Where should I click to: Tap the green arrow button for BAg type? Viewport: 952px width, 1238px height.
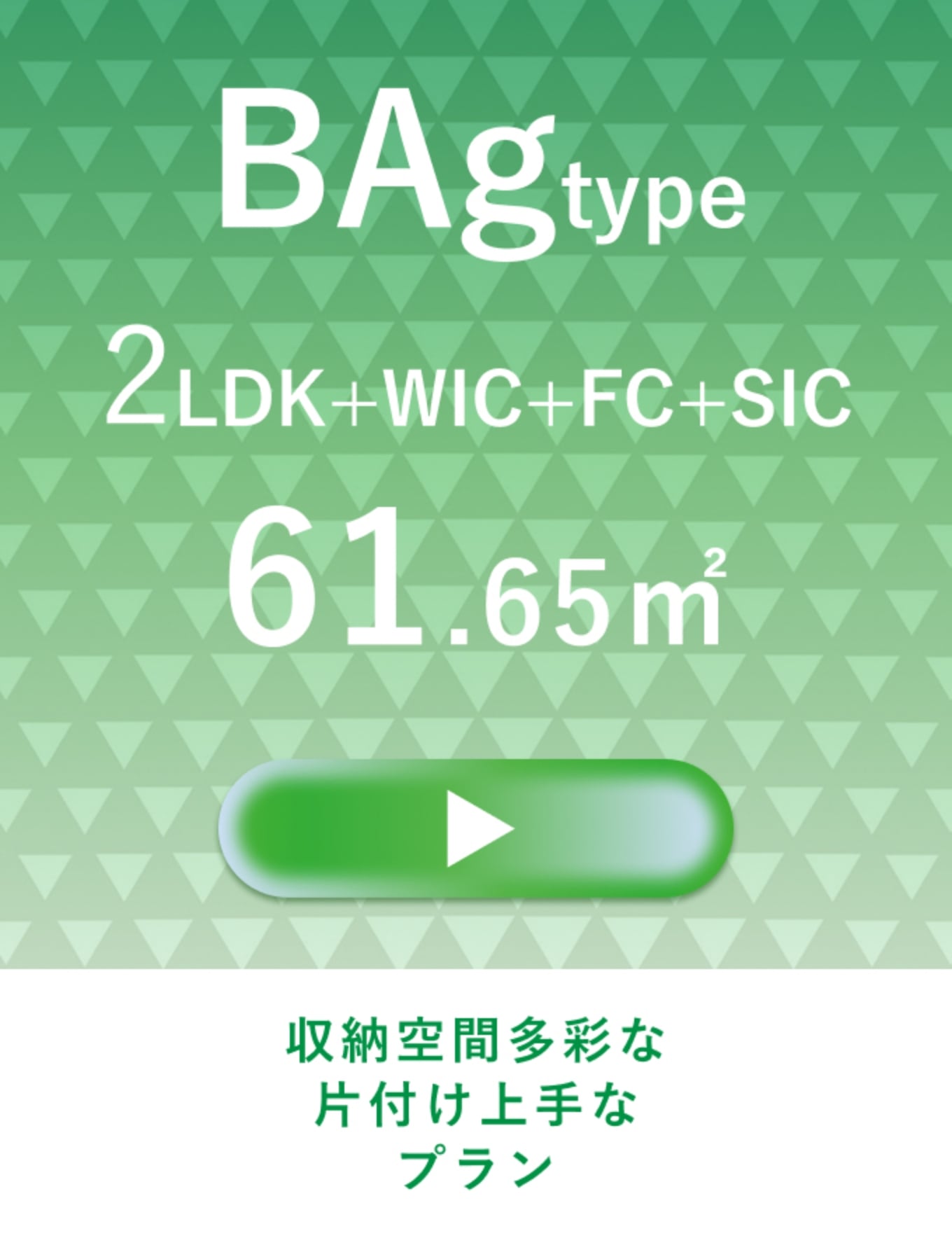click(x=476, y=828)
